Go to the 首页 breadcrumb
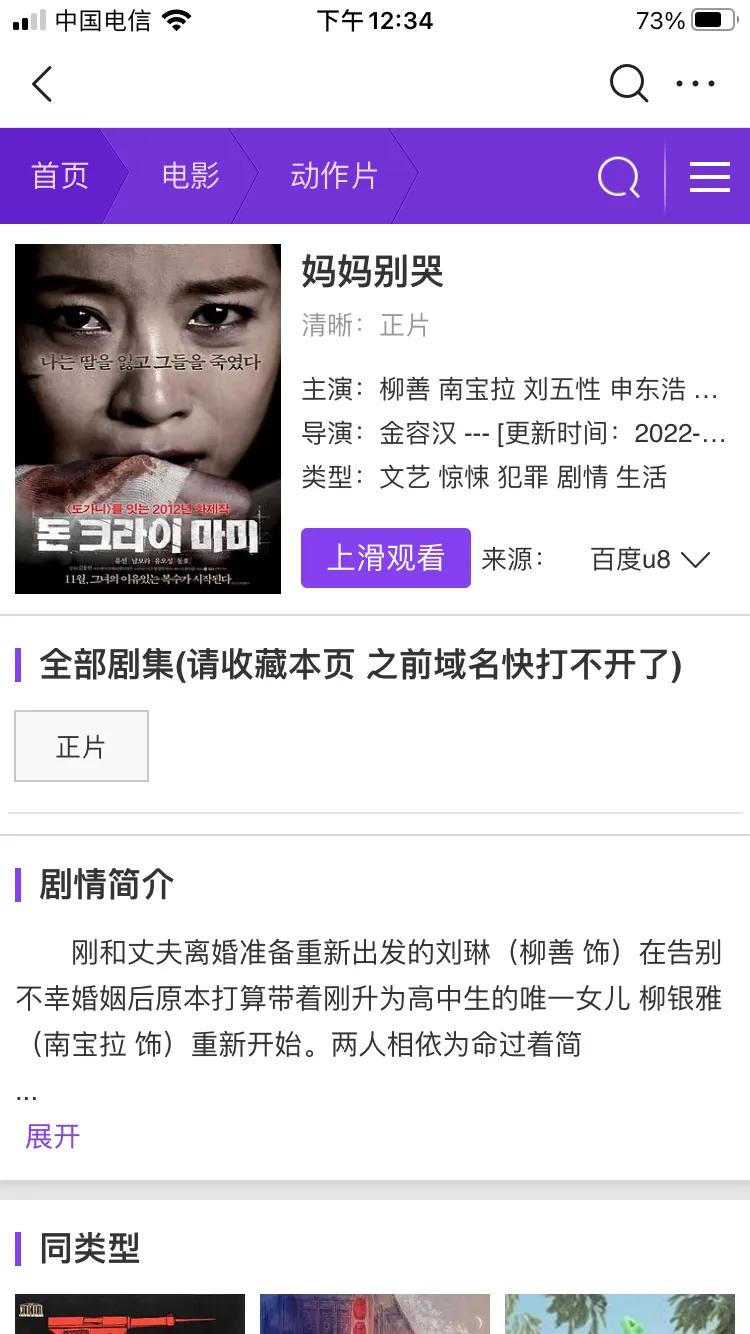750x1334 pixels. click(x=60, y=176)
